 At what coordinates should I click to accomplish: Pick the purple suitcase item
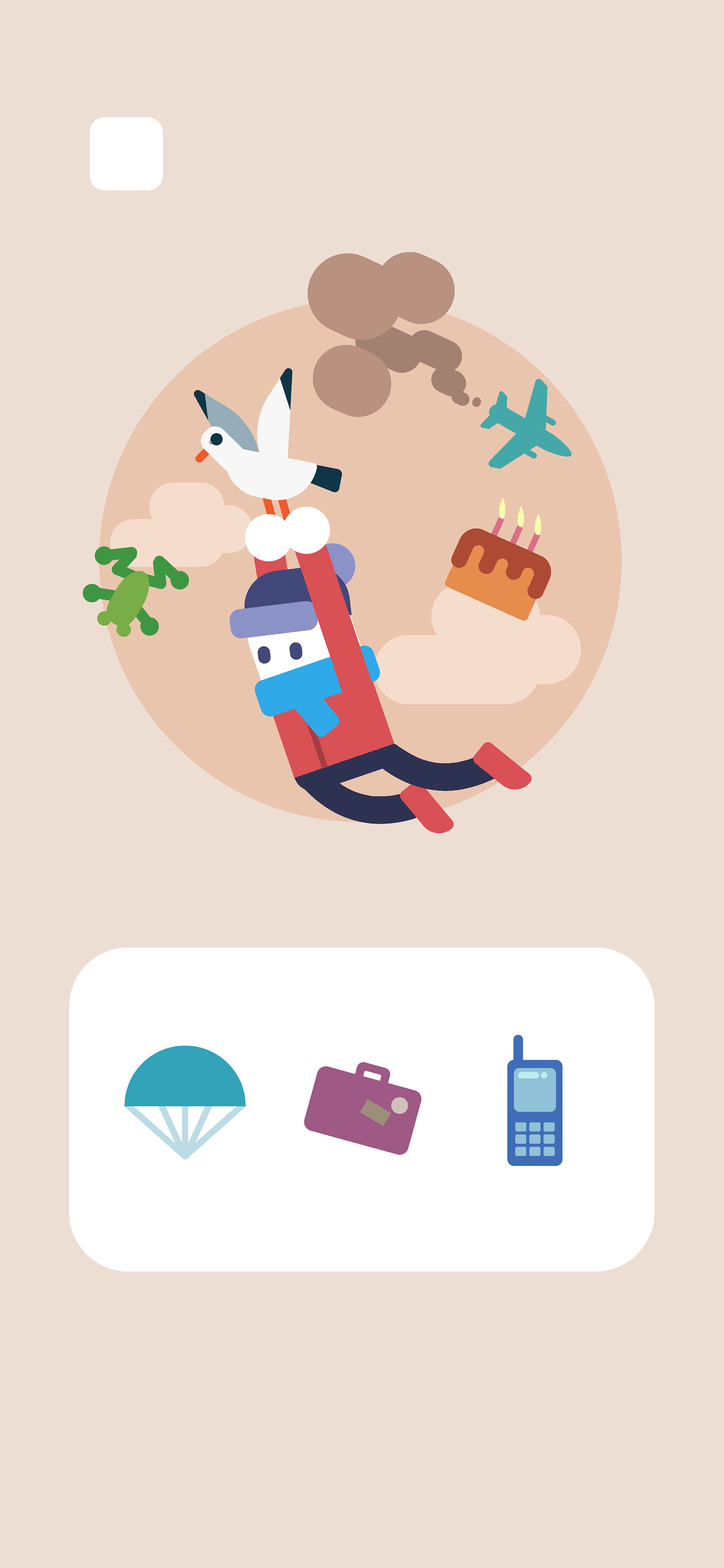click(363, 1109)
